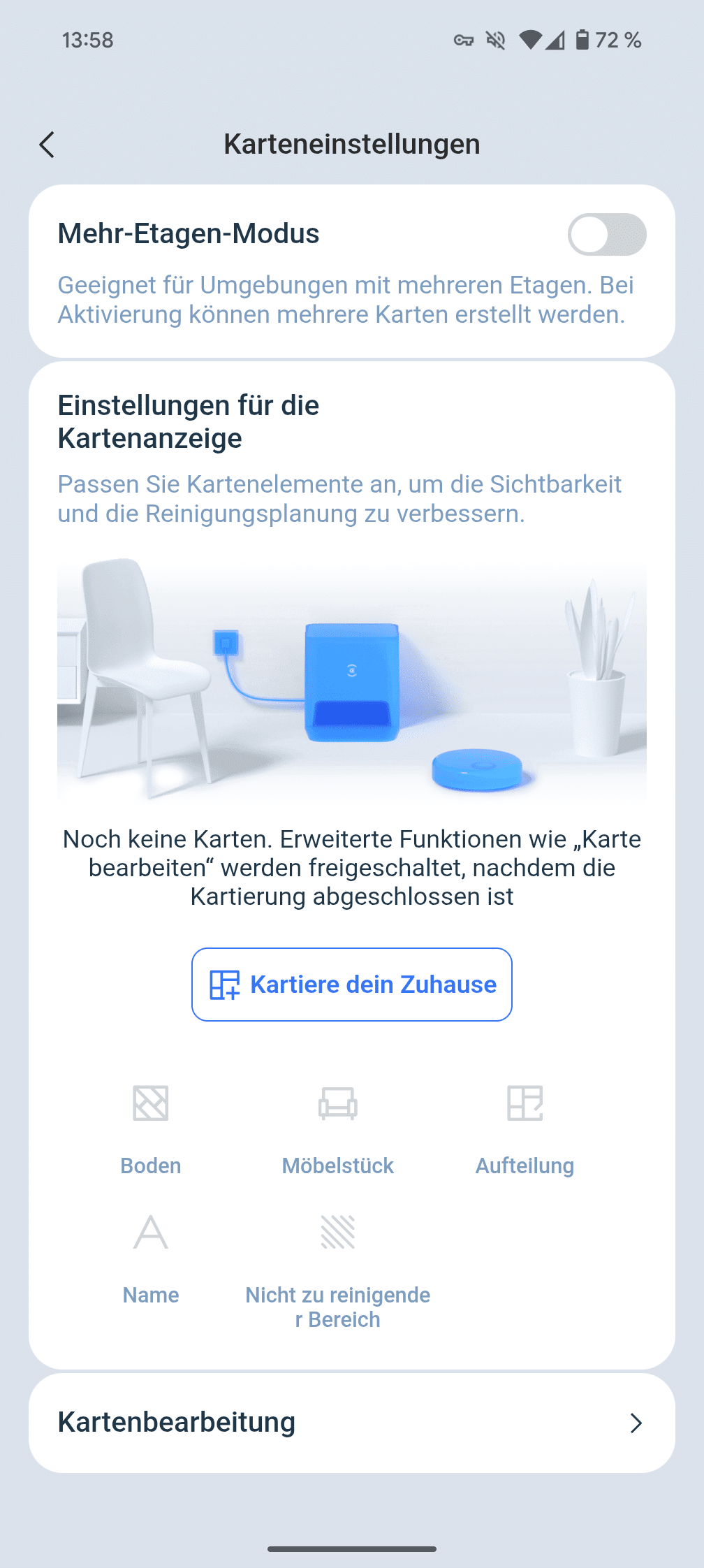Viewport: 704px width, 1568px height.
Task: Open the Kartenbearbeitung row
Action: click(352, 1423)
